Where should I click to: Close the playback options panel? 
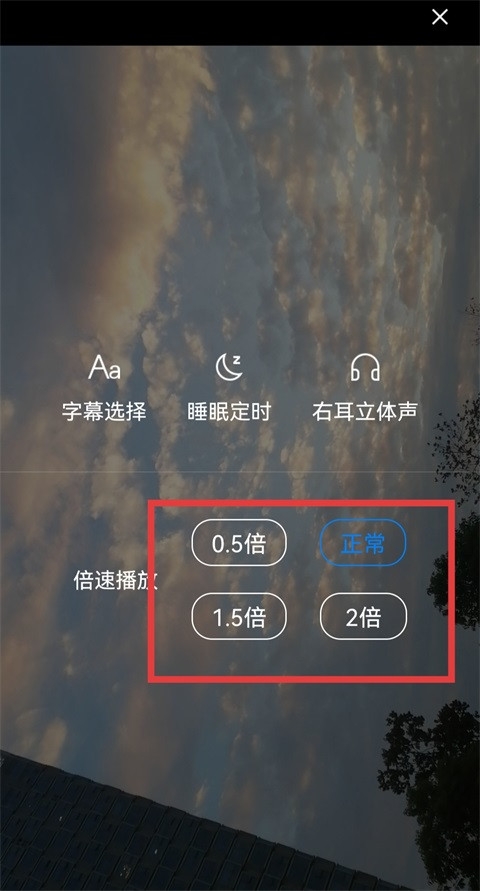point(440,17)
